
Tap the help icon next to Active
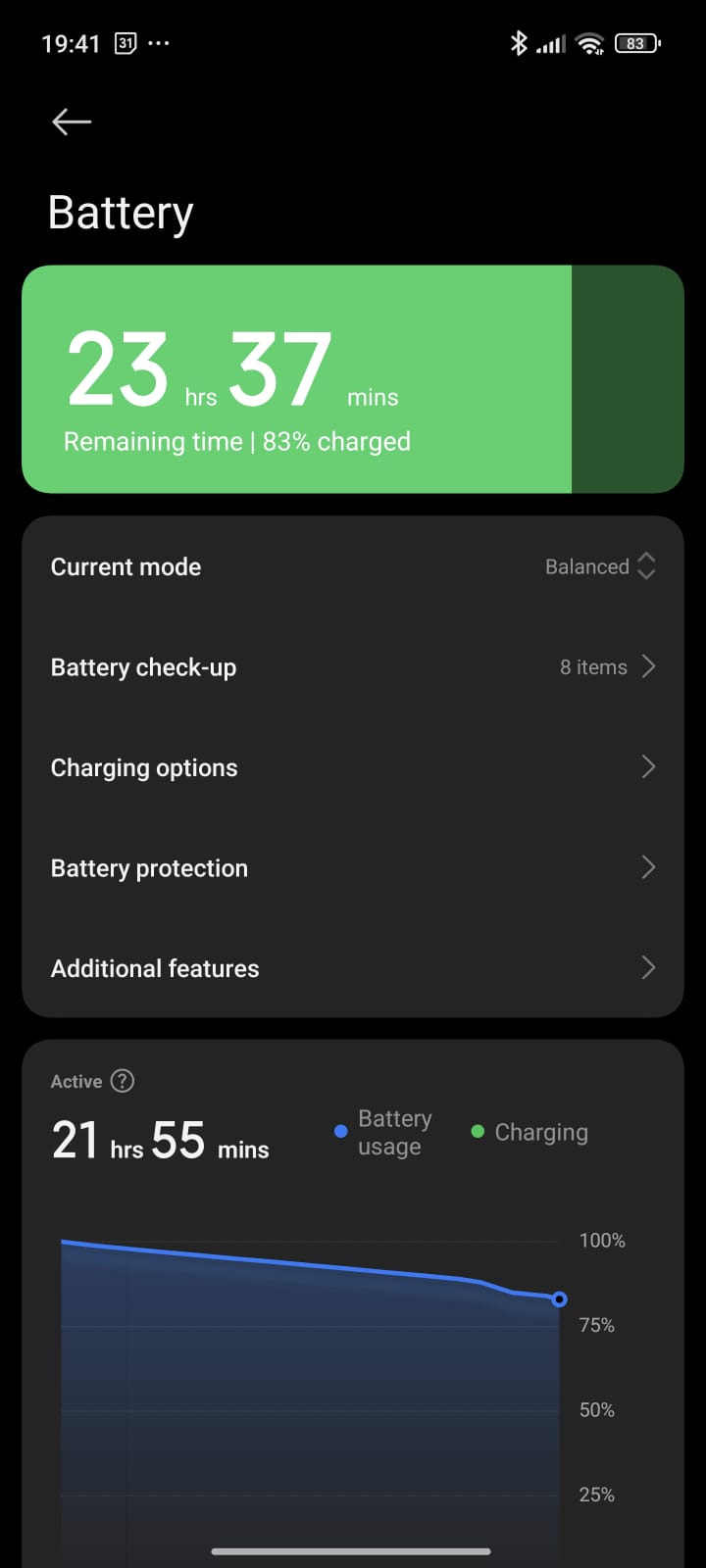tap(123, 1081)
